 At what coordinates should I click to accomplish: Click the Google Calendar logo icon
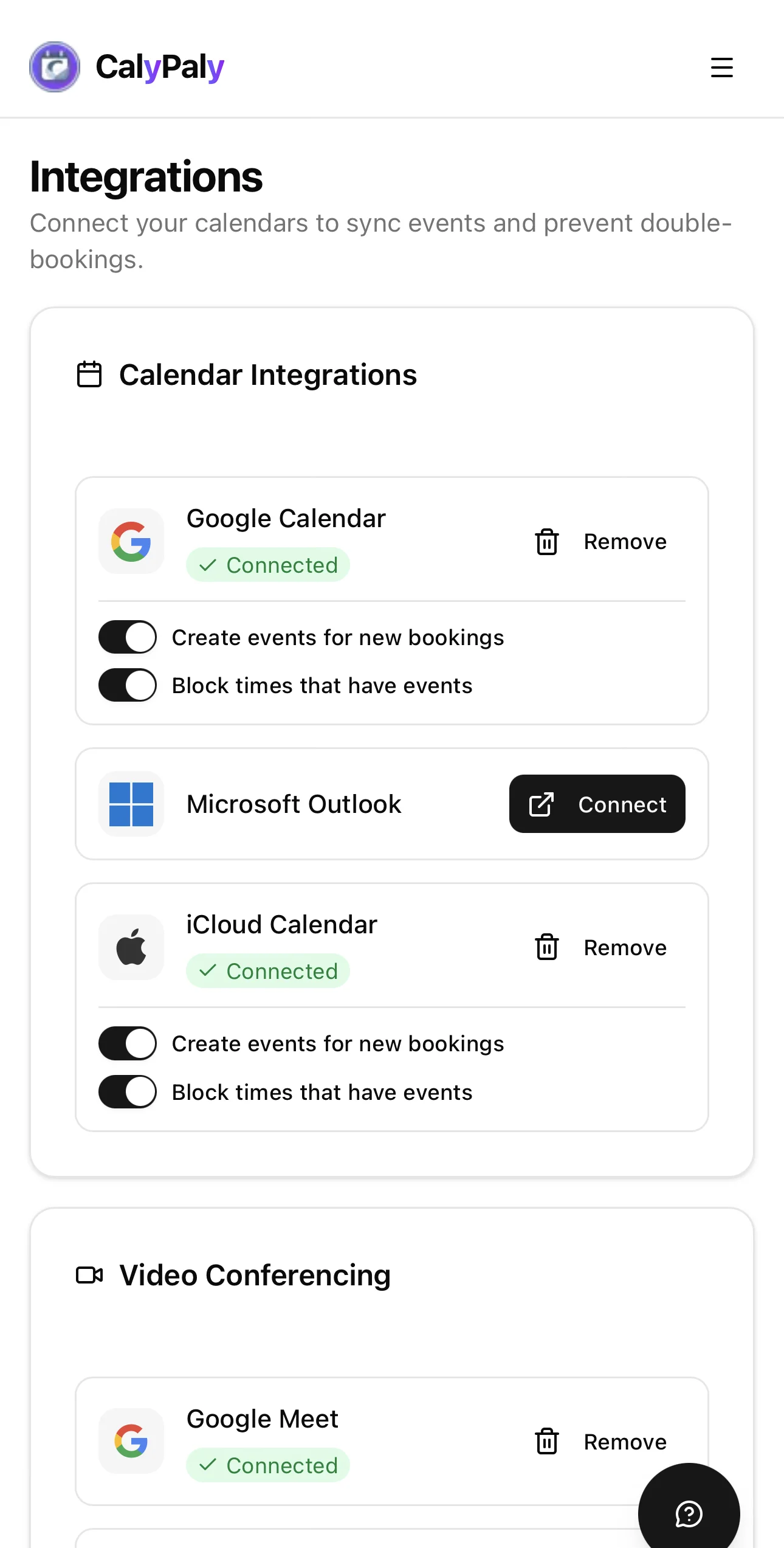click(x=131, y=541)
